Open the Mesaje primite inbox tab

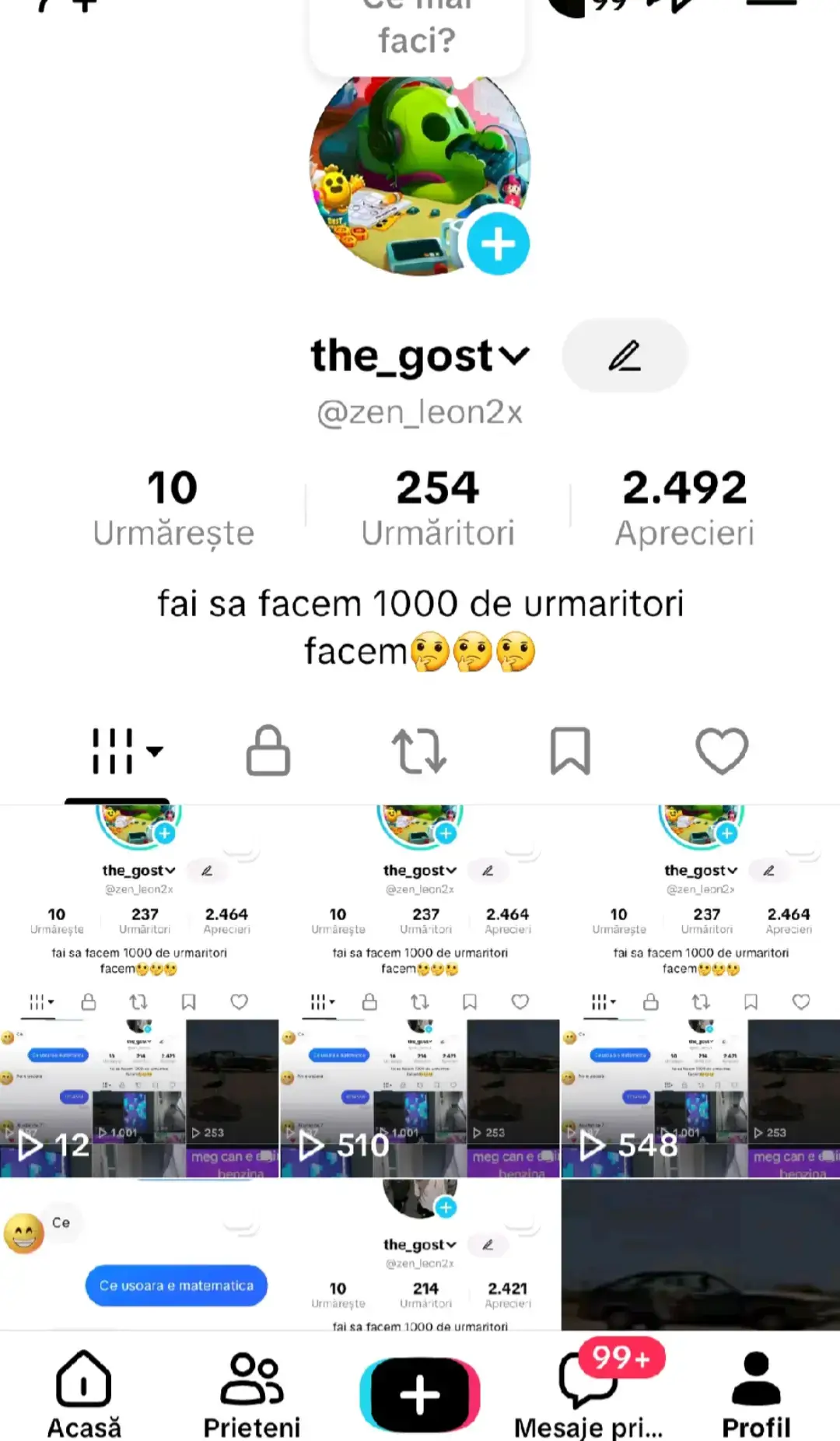(x=589, y=1394)
